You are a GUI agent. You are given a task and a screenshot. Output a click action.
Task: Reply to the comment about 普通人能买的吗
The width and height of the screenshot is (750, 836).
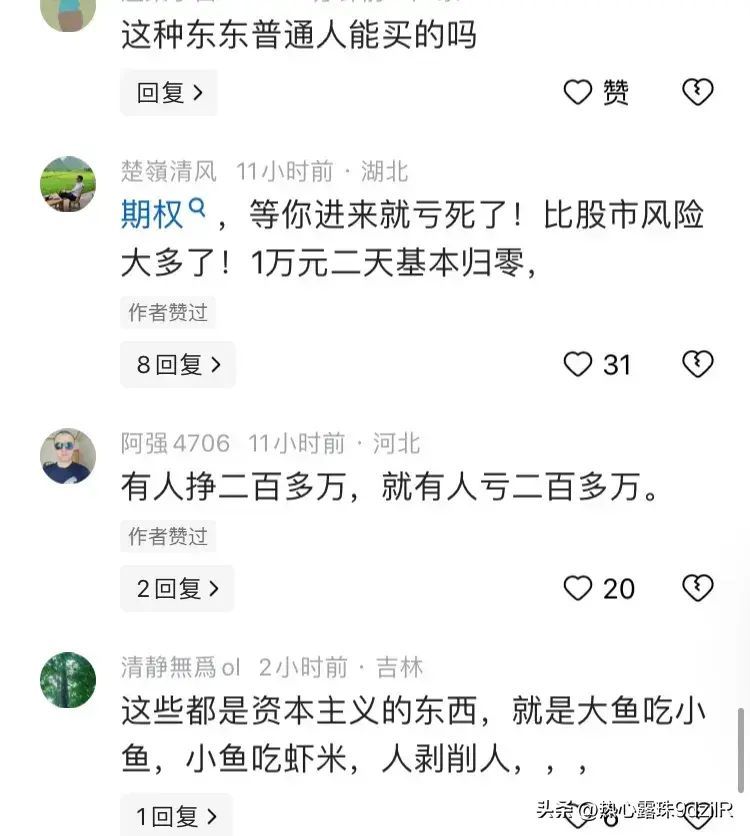tap(169, 93)
